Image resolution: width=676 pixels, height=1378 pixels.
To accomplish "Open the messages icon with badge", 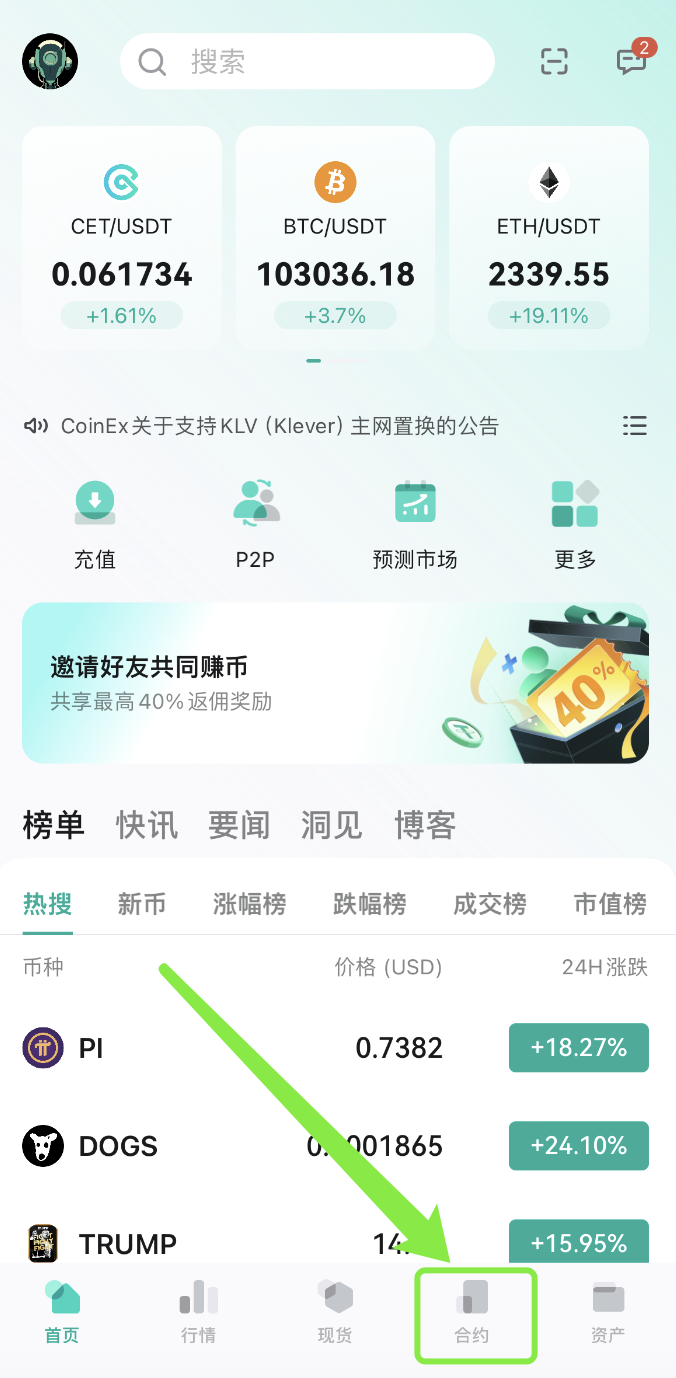I will coord(631,62).
